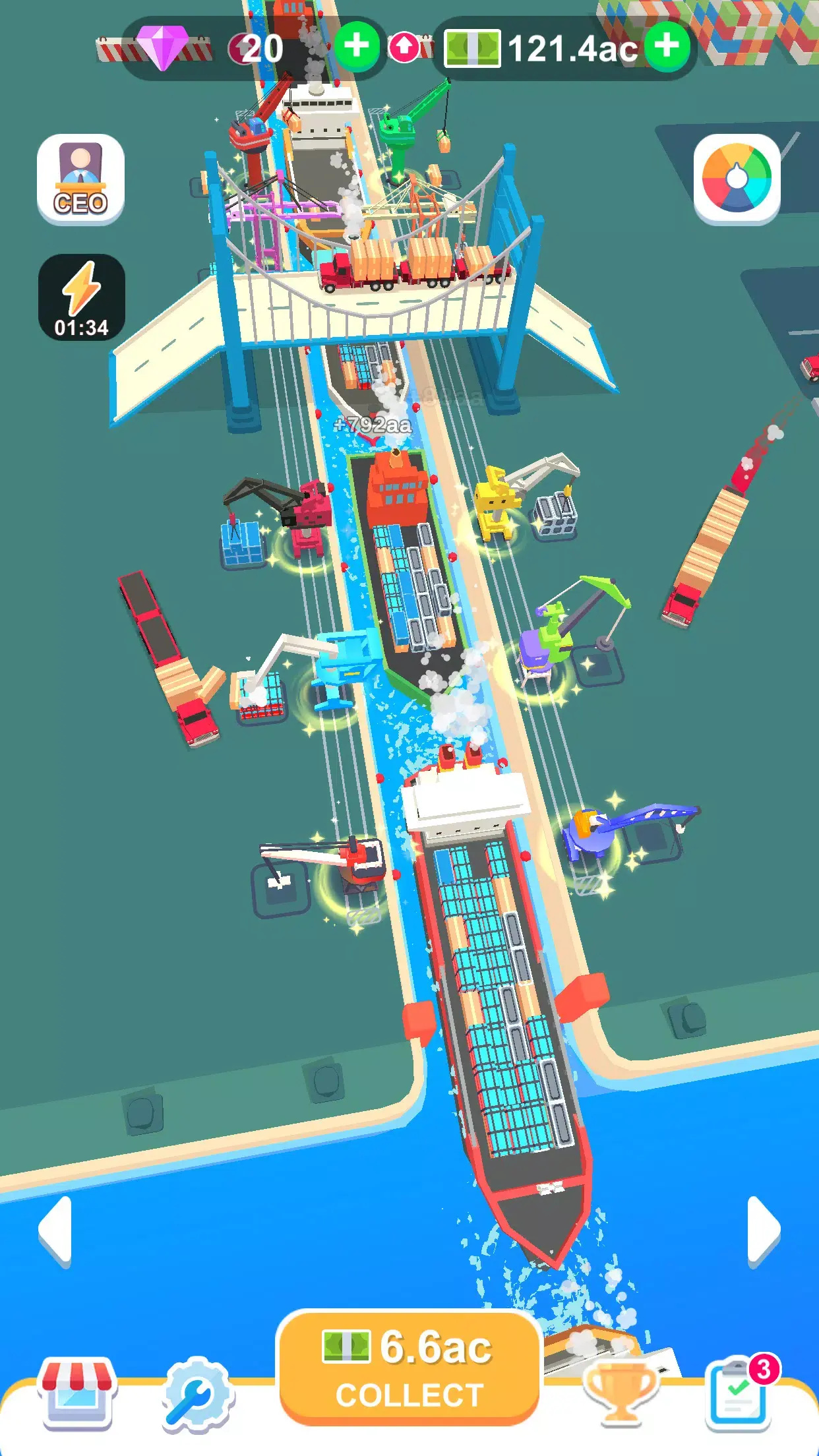
Task: Open the CEO panel
Action: (80, 179)
